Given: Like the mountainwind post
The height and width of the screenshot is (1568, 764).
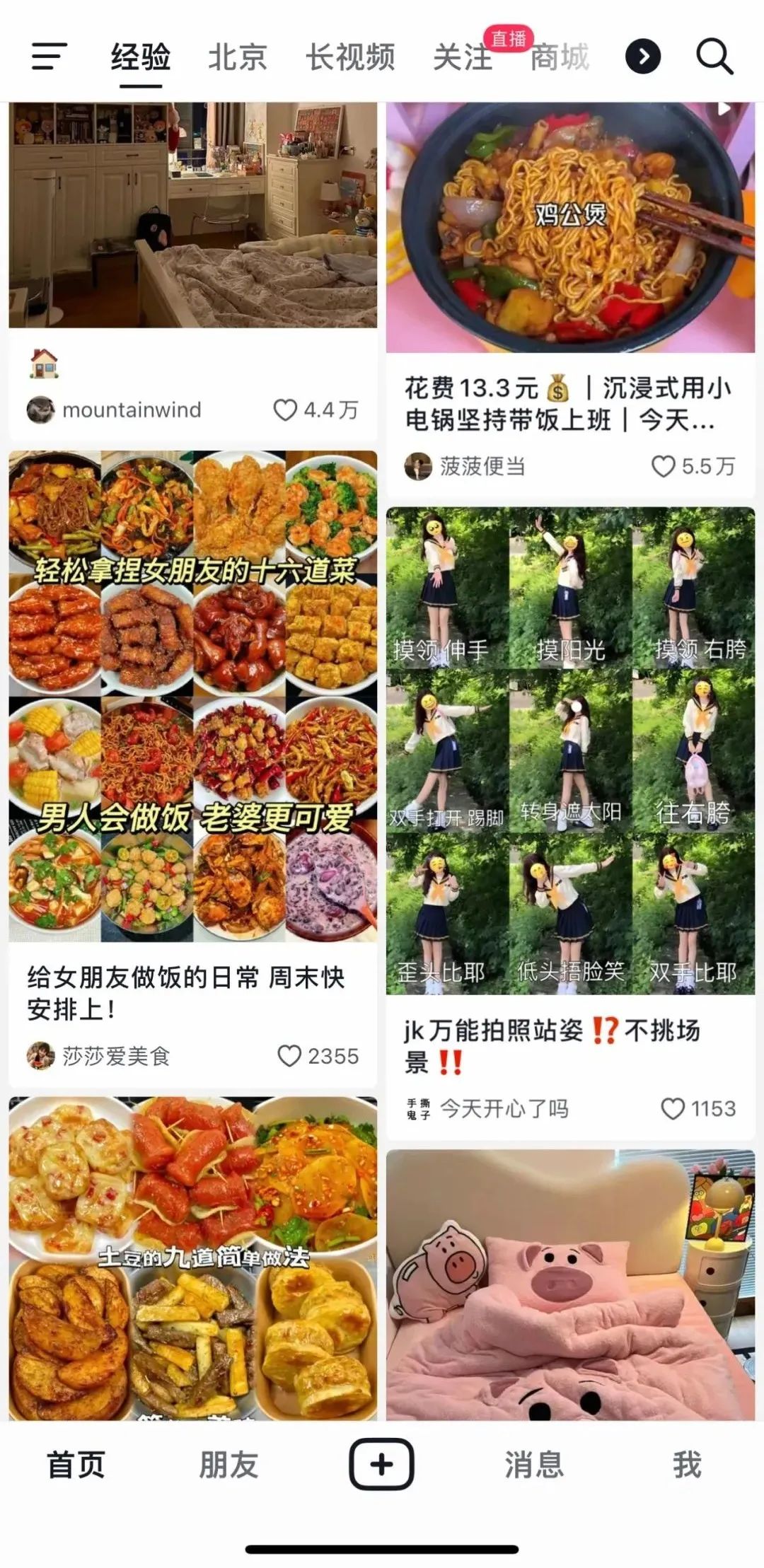Looking at the screenshot, I should click(x=286, y=410).
